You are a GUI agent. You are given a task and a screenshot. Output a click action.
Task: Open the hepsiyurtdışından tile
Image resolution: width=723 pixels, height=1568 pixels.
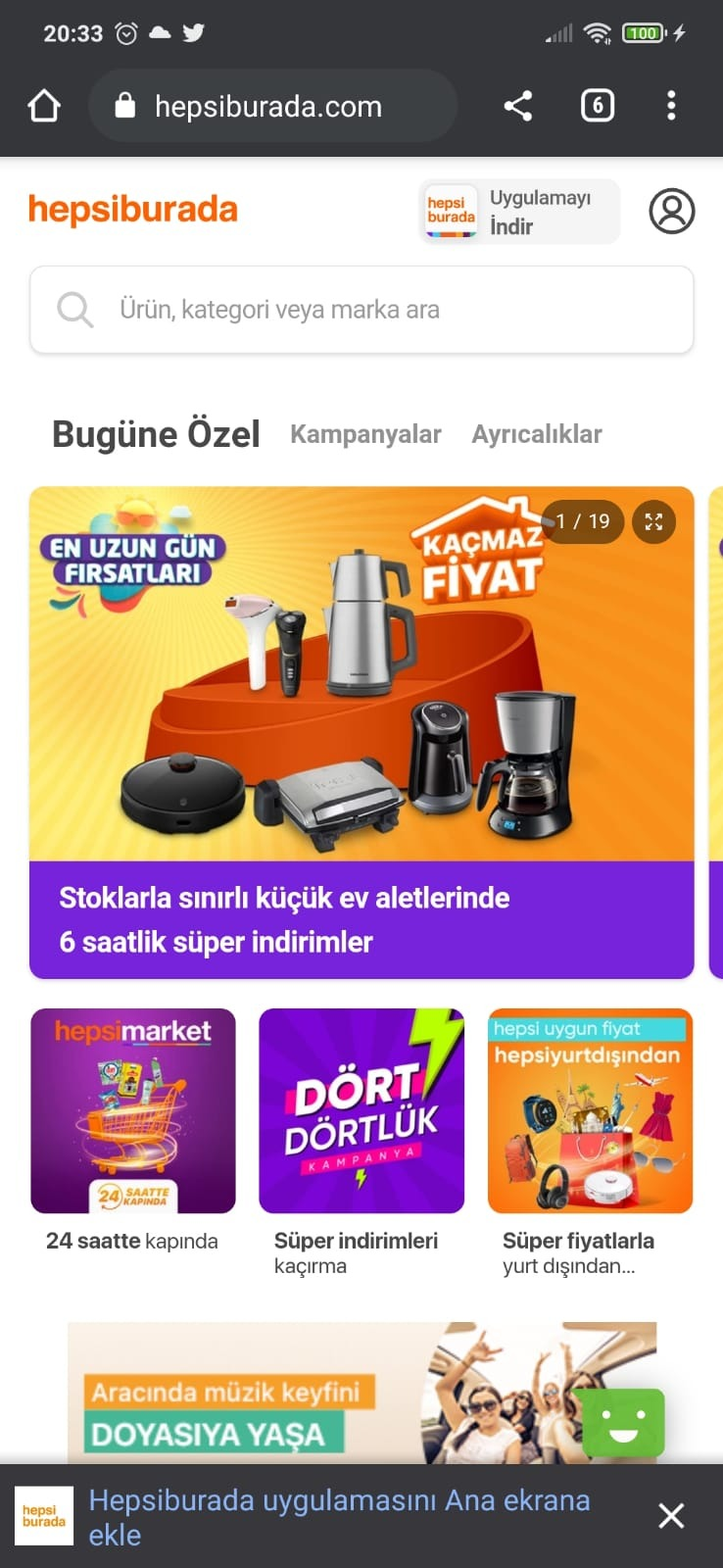tap(590, 1111)
